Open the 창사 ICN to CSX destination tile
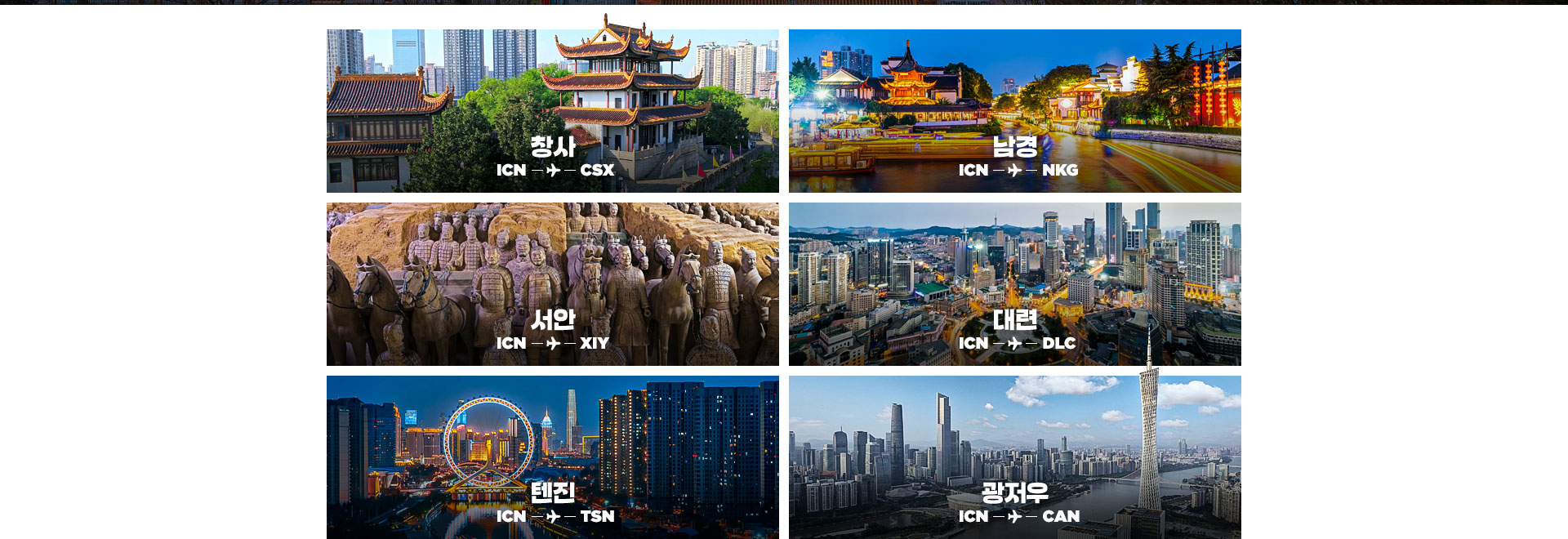Viewport: 1568px width, 539px height. point(553,111)
